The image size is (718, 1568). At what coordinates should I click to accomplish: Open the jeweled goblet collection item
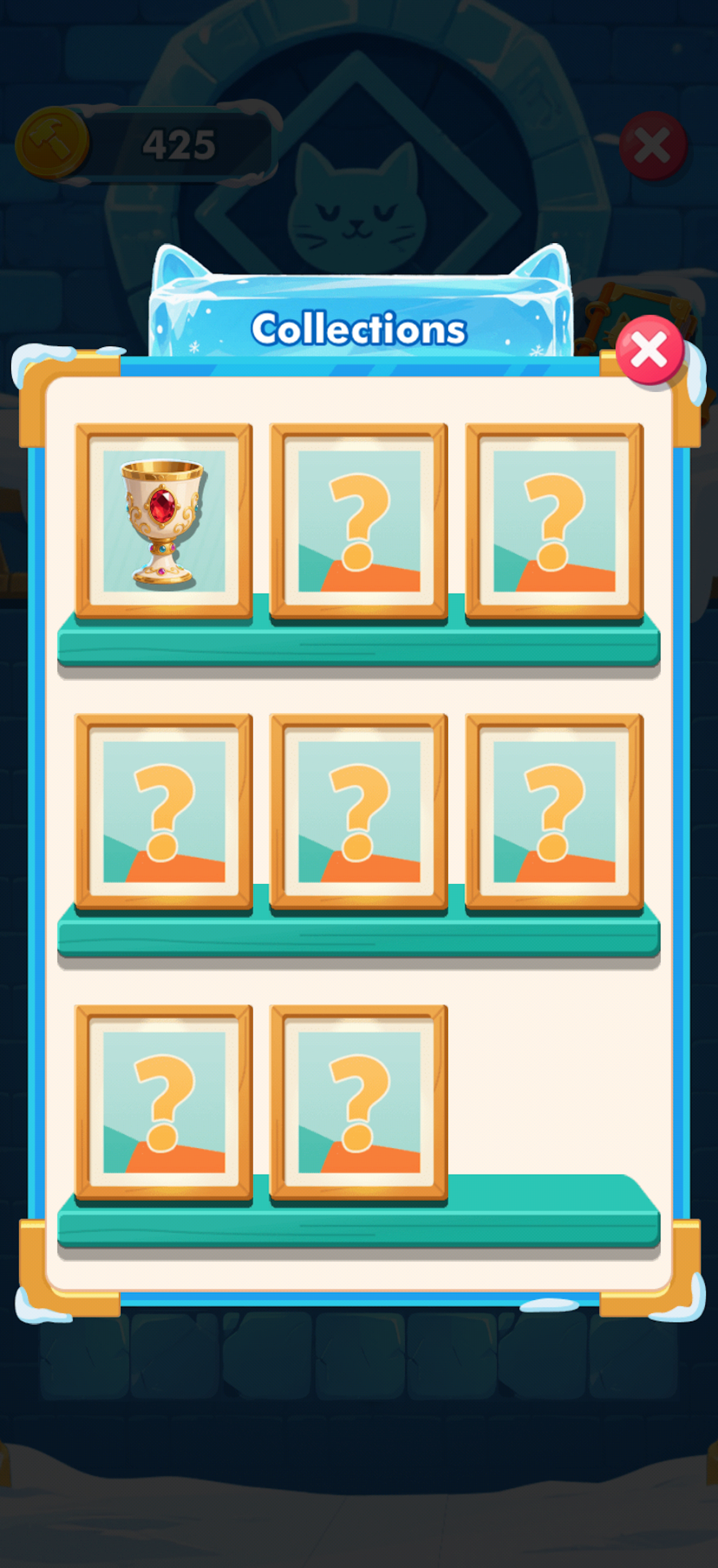coord(163,521)
